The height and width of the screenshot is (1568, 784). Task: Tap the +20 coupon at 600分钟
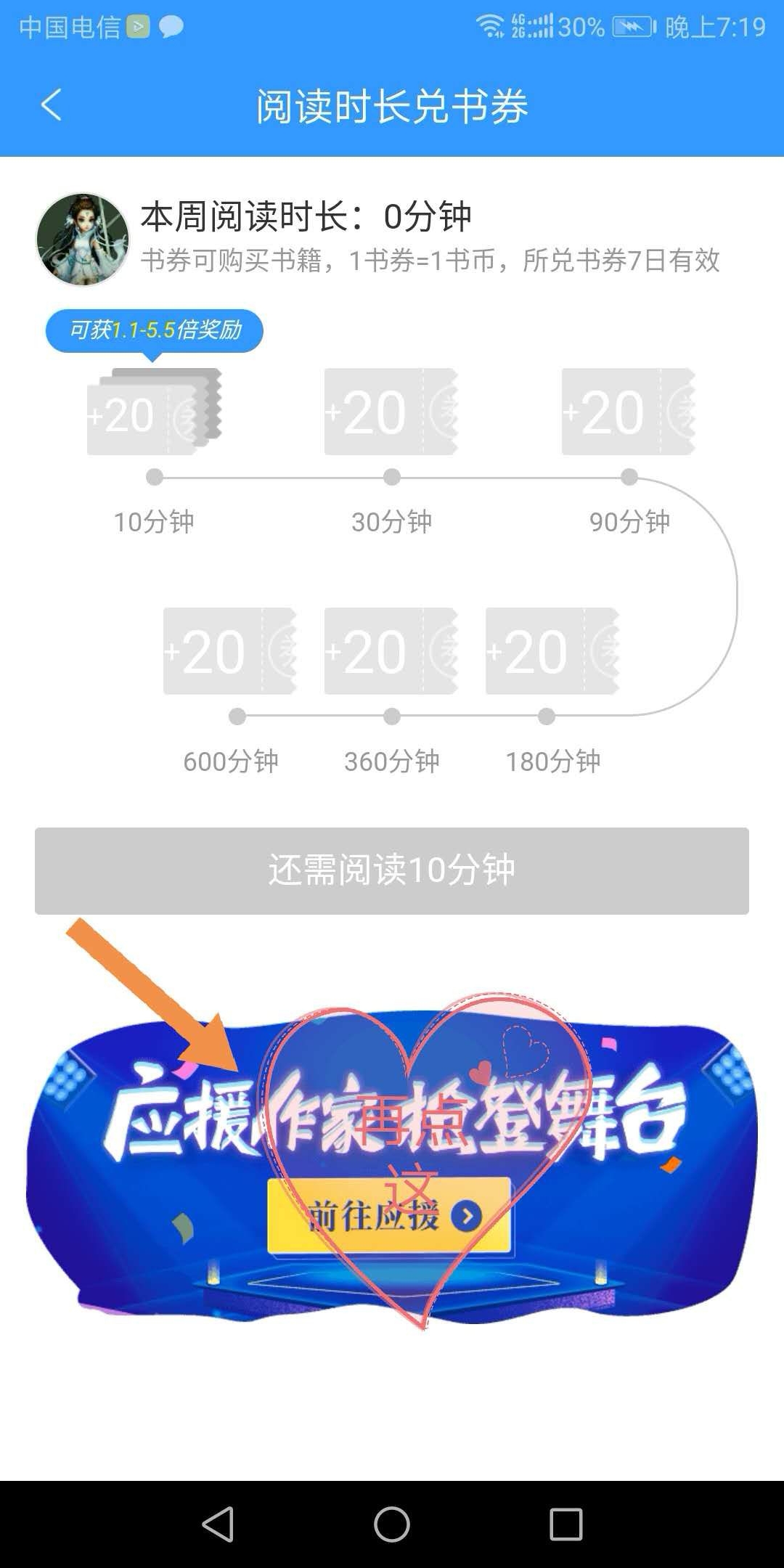click(x=230, y=651)
